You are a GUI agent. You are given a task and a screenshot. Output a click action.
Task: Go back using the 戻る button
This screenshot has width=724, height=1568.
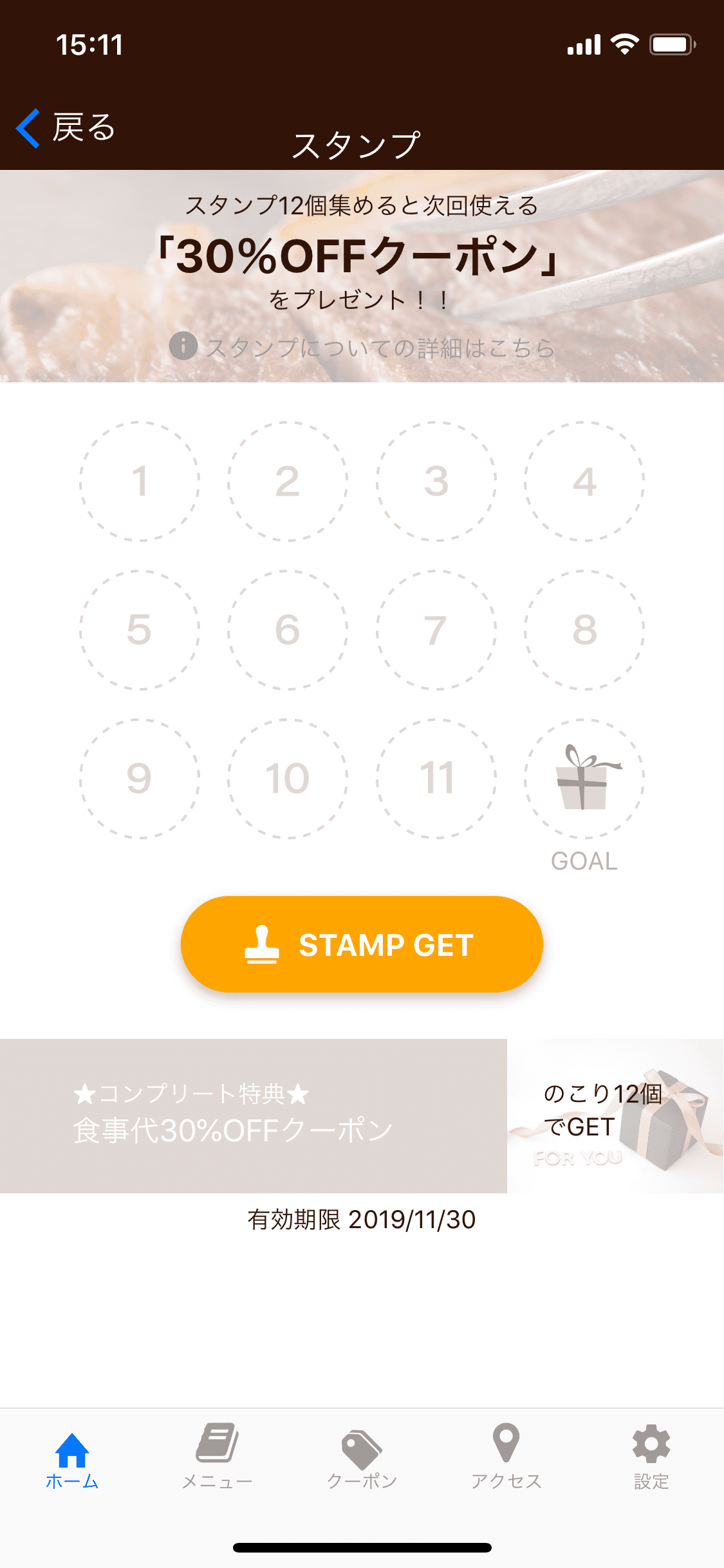pos(66,127)
